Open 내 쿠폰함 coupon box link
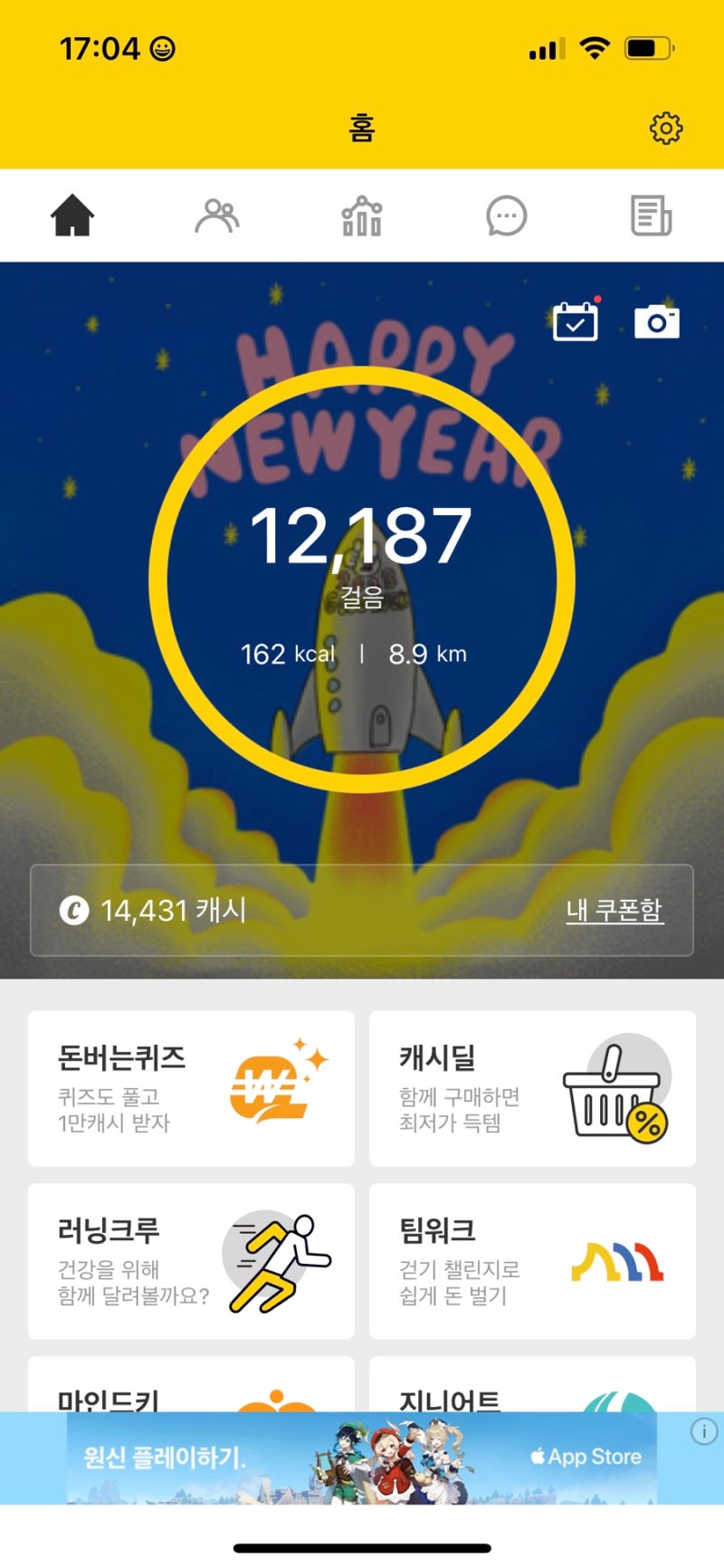Image resolution: width=724 pixels, height=1568 pixels. pos(612,912)
